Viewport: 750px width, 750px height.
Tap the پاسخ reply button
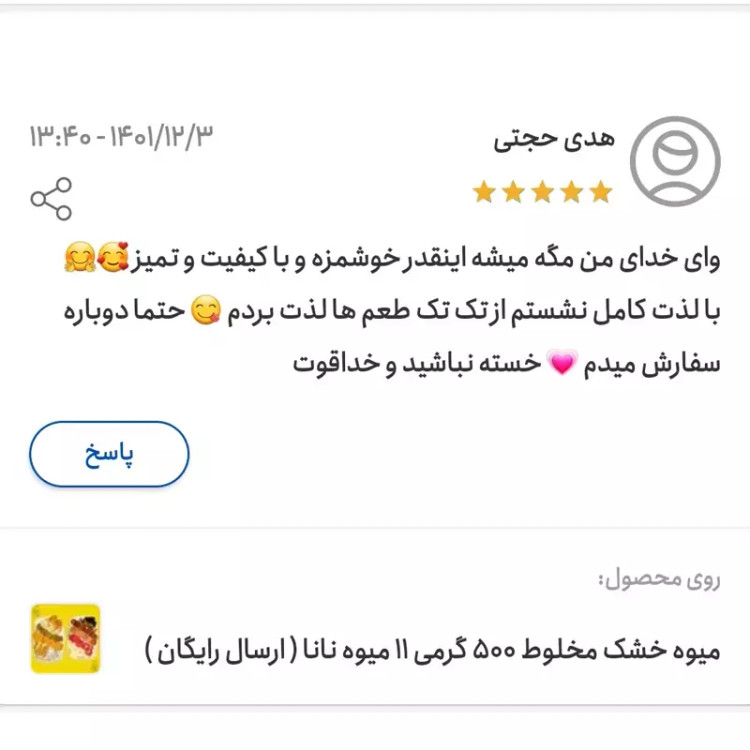pyautogui.click(x=109, y=454)
